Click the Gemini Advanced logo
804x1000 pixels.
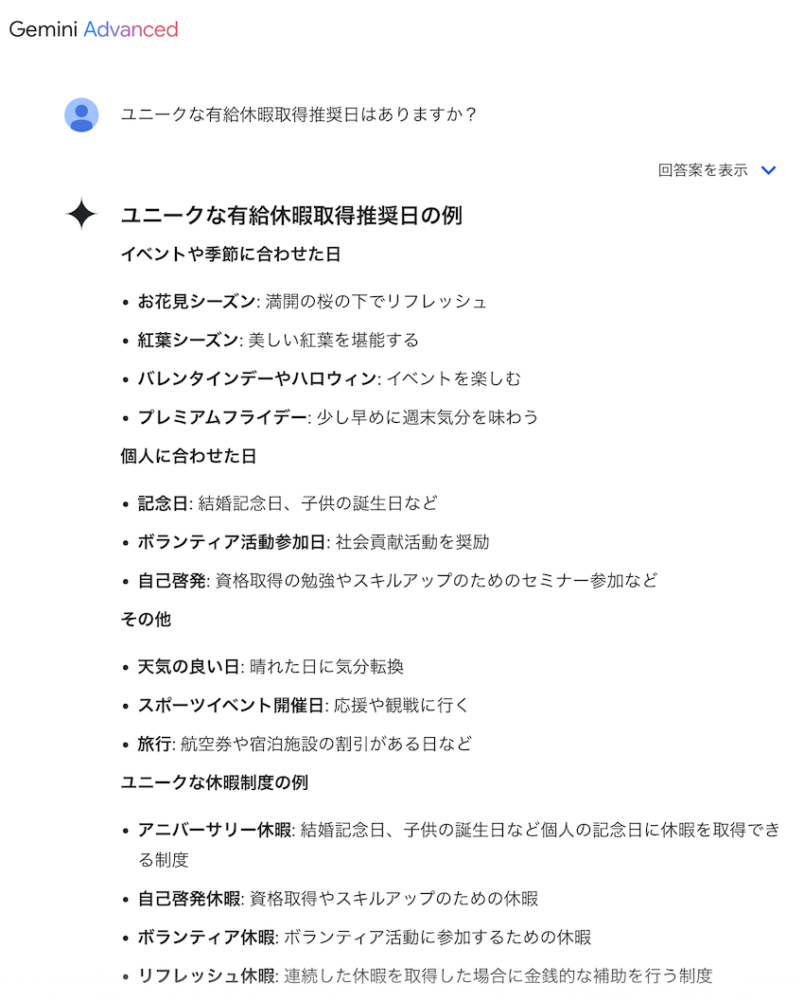[x=95, y=31]
